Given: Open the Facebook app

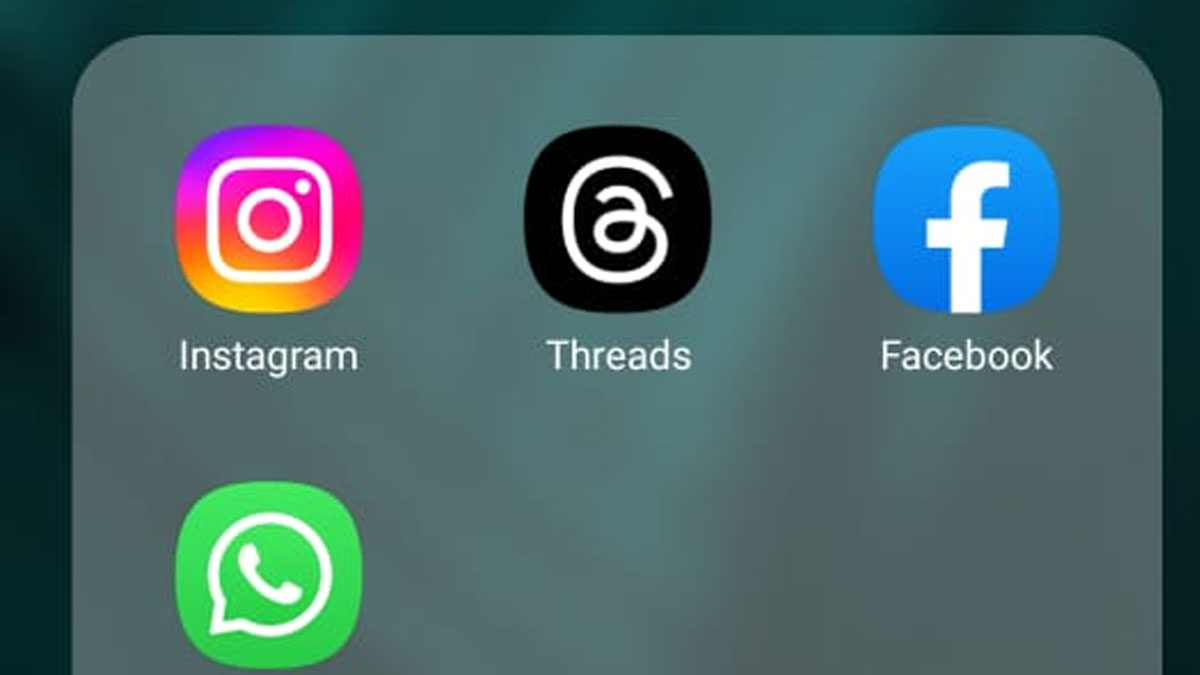Looking at the screenshot, I should 966,220.
